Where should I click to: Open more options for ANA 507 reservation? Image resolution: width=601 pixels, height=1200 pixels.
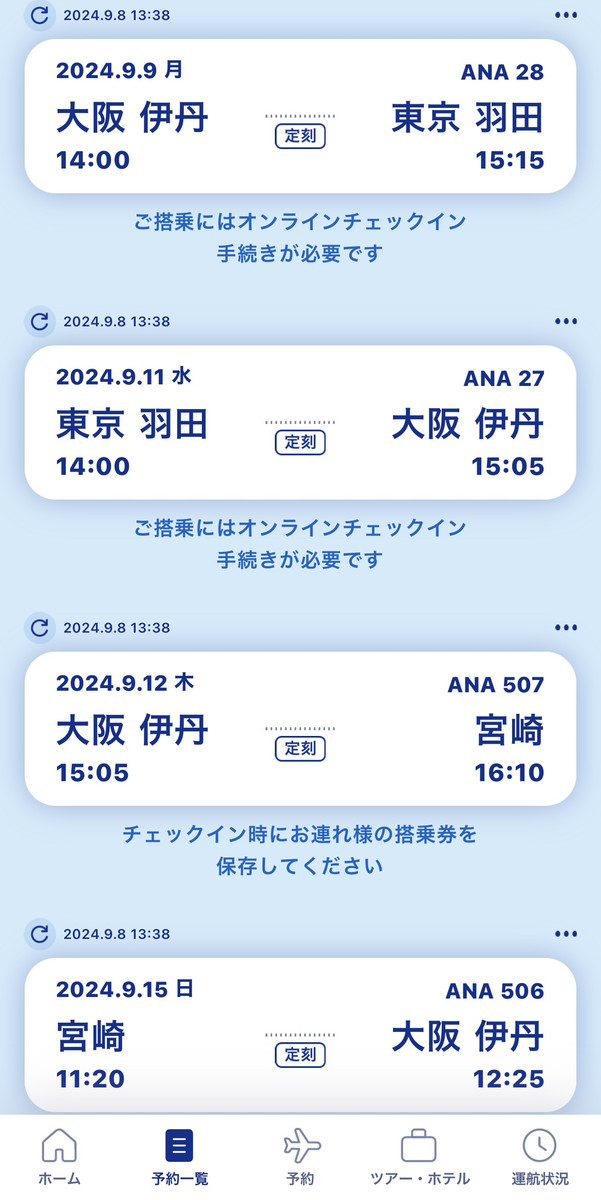(x=566, y=628)
